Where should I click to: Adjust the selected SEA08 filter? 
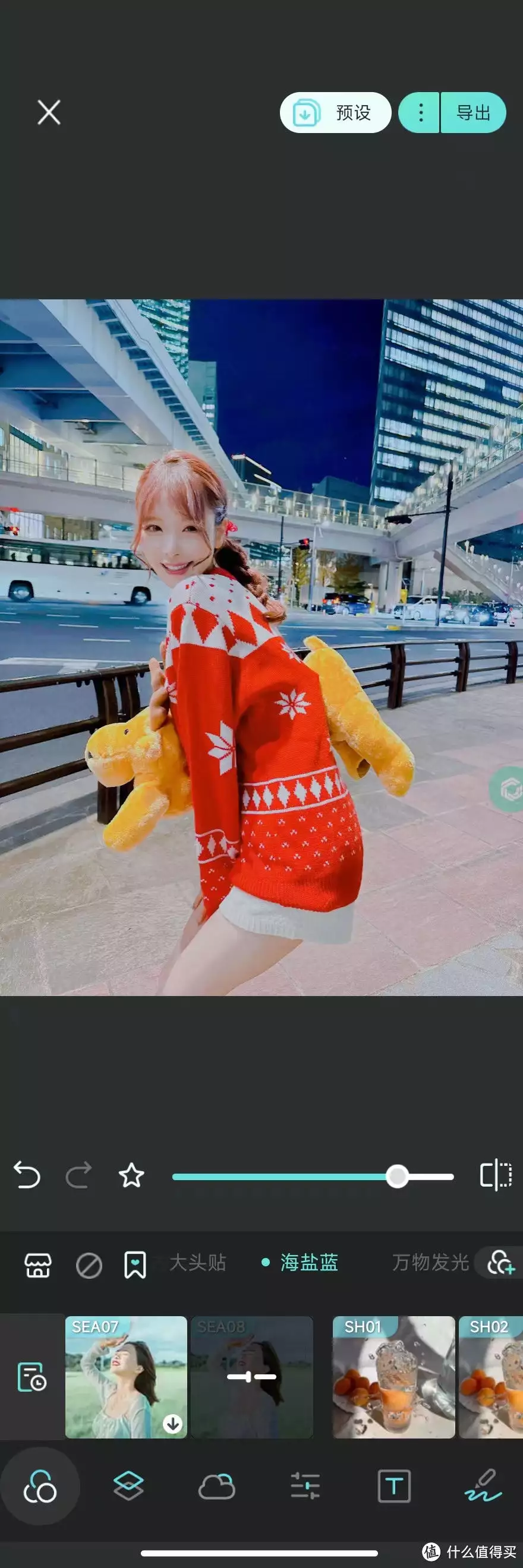[x=251, y=1377]
